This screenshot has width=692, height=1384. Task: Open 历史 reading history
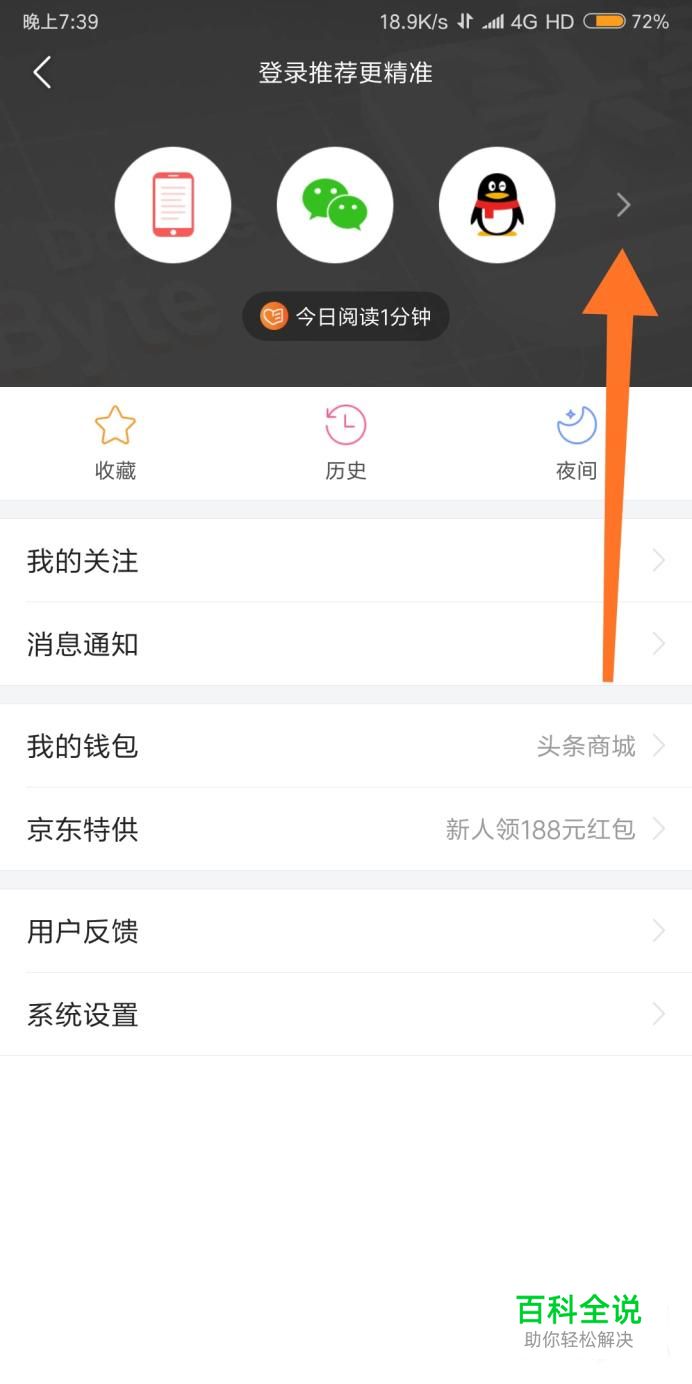346,443
